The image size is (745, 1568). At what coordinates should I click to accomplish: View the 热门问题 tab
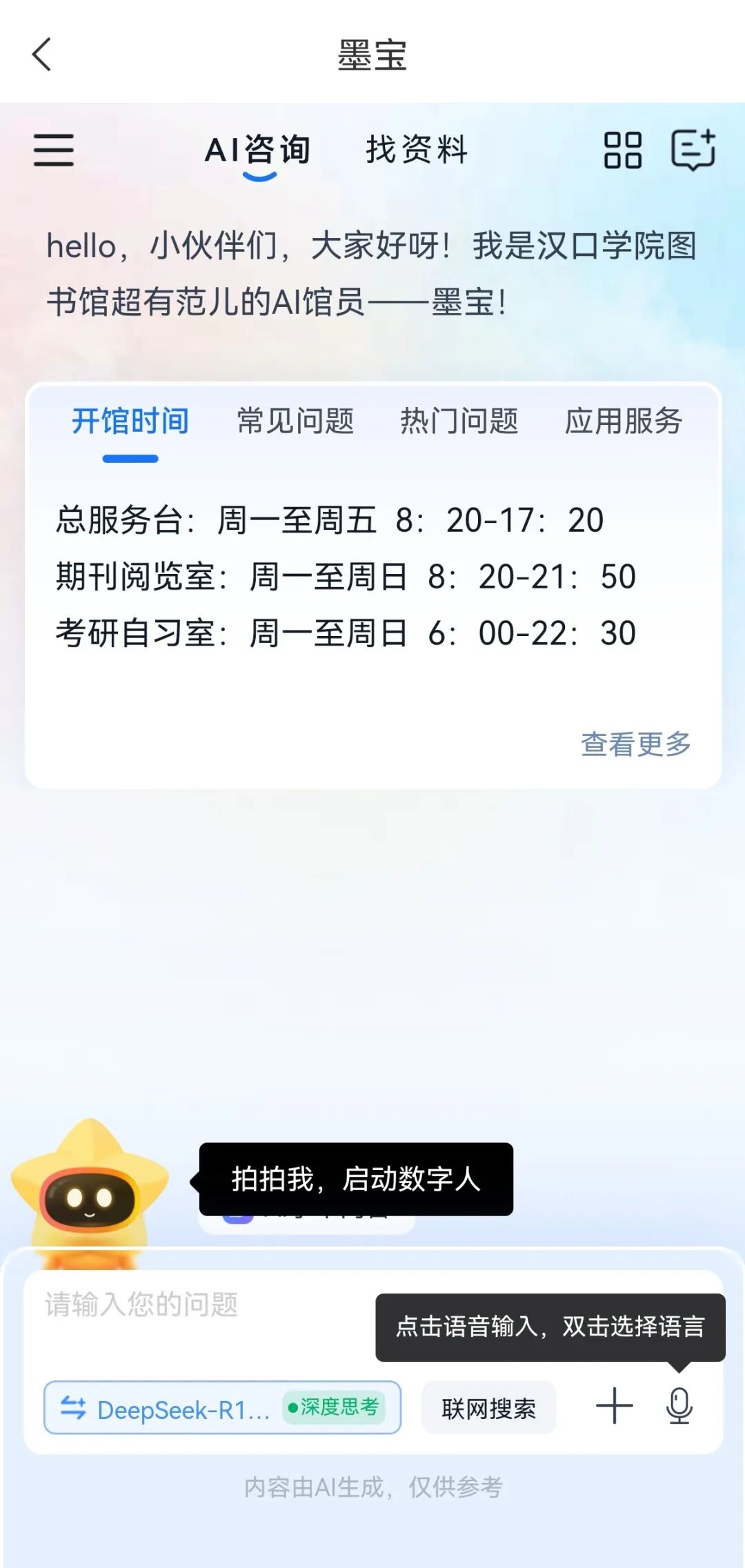459,421
